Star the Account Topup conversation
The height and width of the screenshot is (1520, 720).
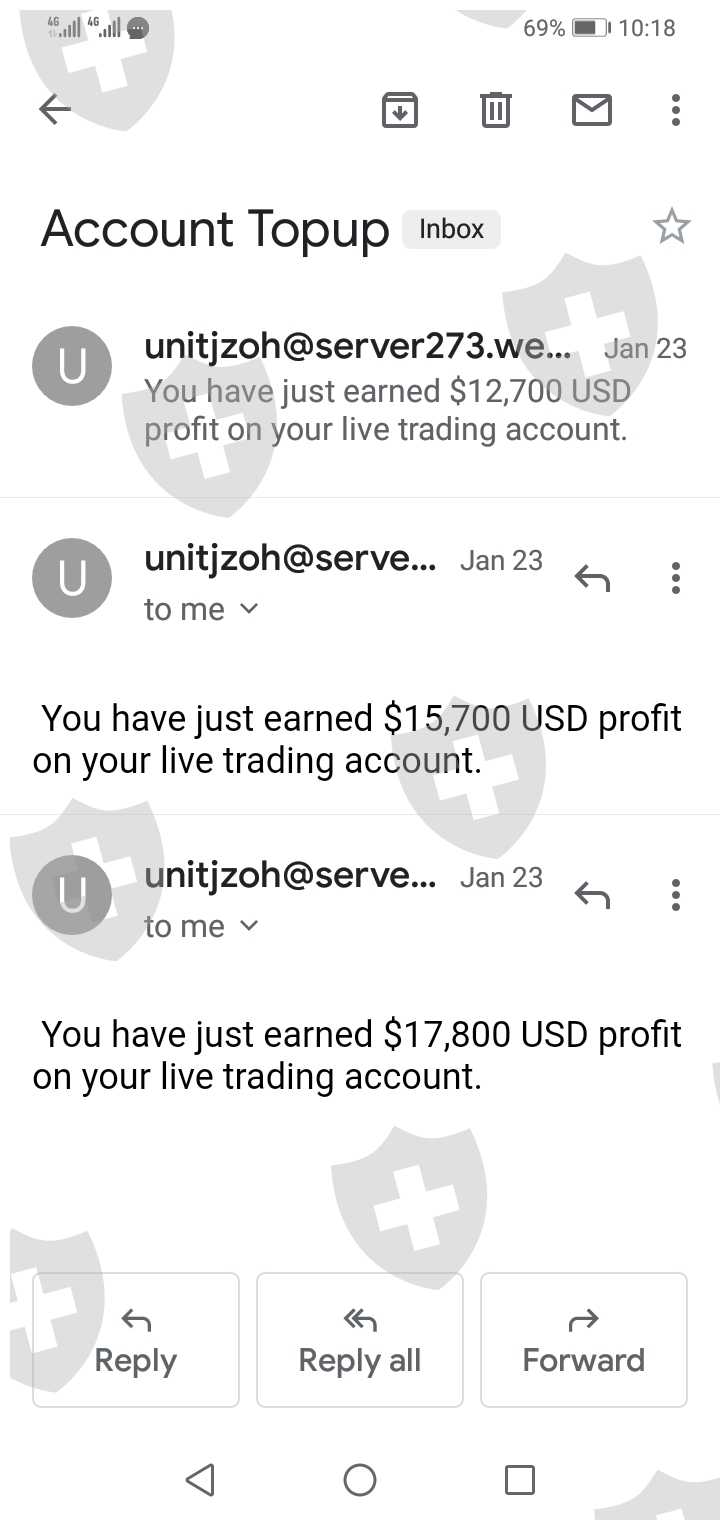[671, 228]
